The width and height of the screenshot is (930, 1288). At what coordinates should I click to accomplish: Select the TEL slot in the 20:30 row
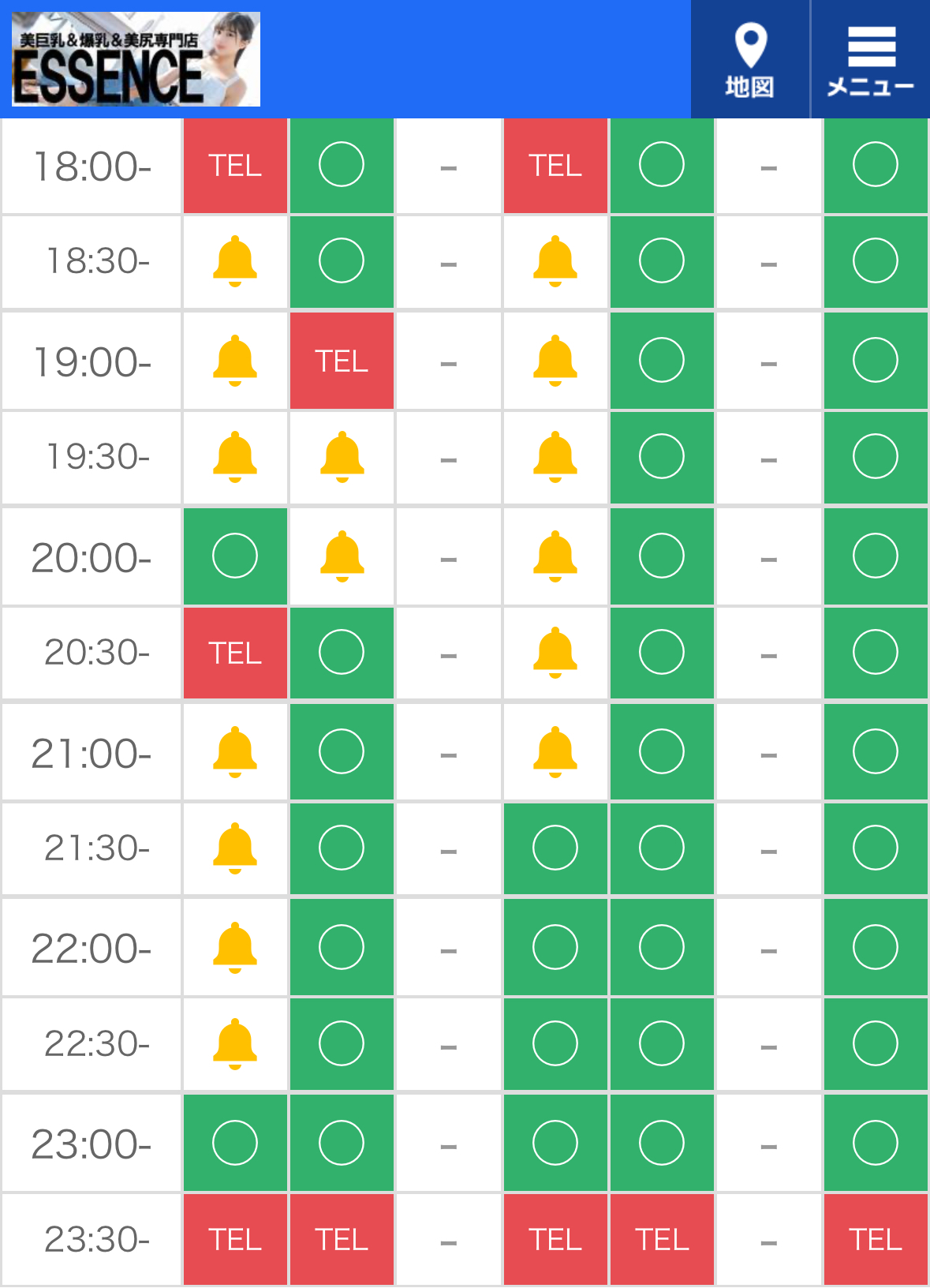(x=235, y=653)
